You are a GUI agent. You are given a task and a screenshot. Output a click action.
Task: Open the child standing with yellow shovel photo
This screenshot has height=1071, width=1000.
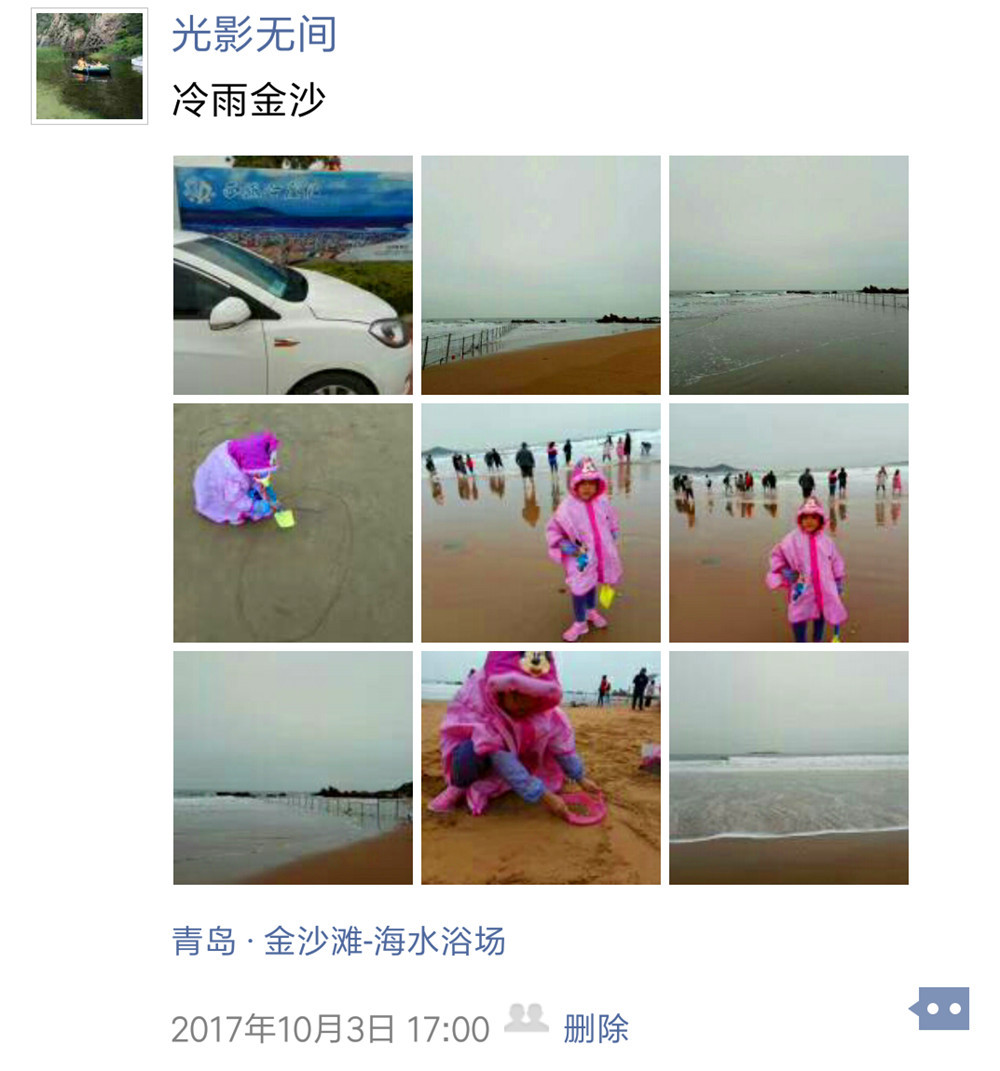540,522
